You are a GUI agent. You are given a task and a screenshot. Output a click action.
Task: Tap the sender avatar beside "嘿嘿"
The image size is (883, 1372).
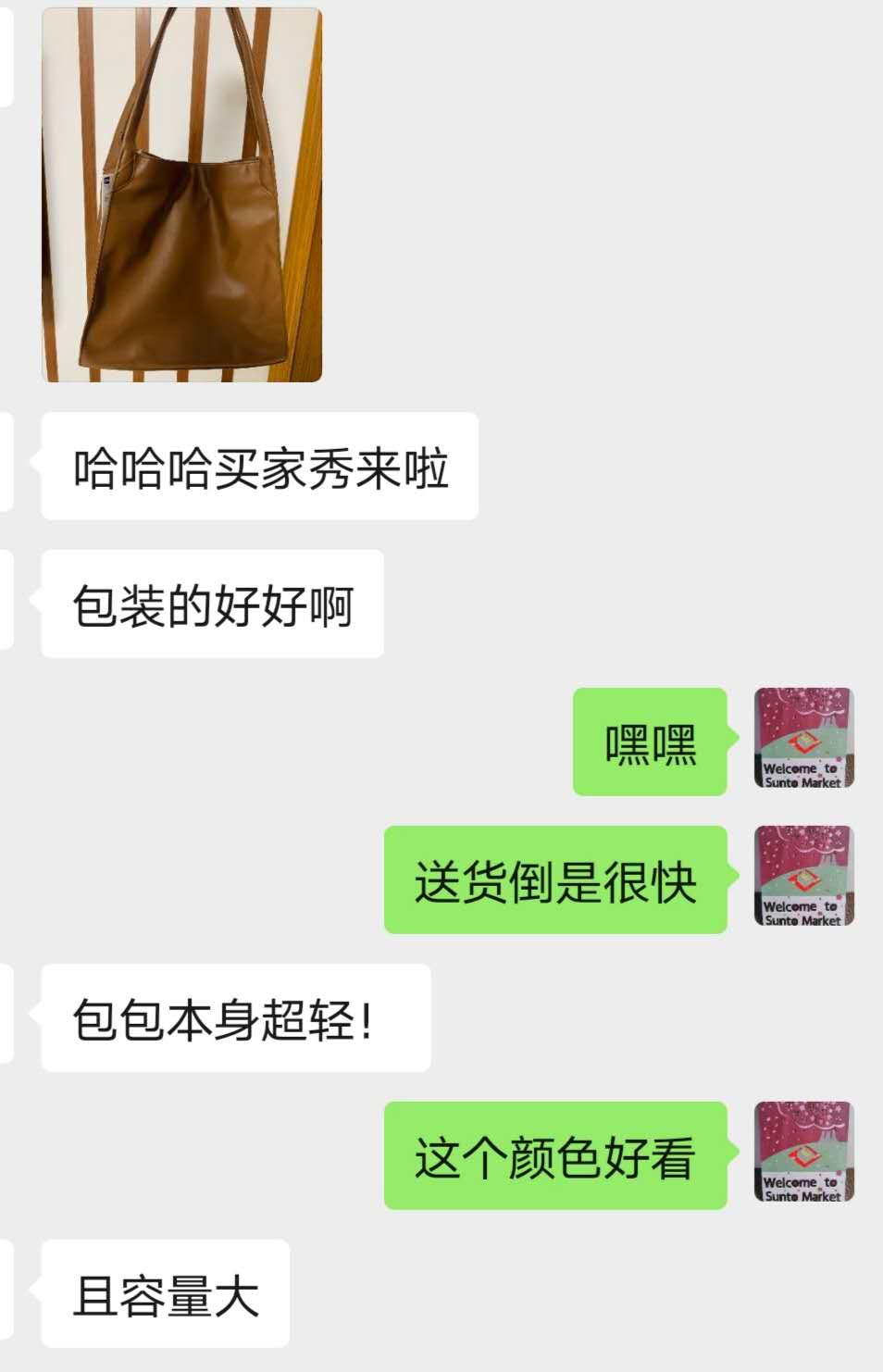point(803,738)
